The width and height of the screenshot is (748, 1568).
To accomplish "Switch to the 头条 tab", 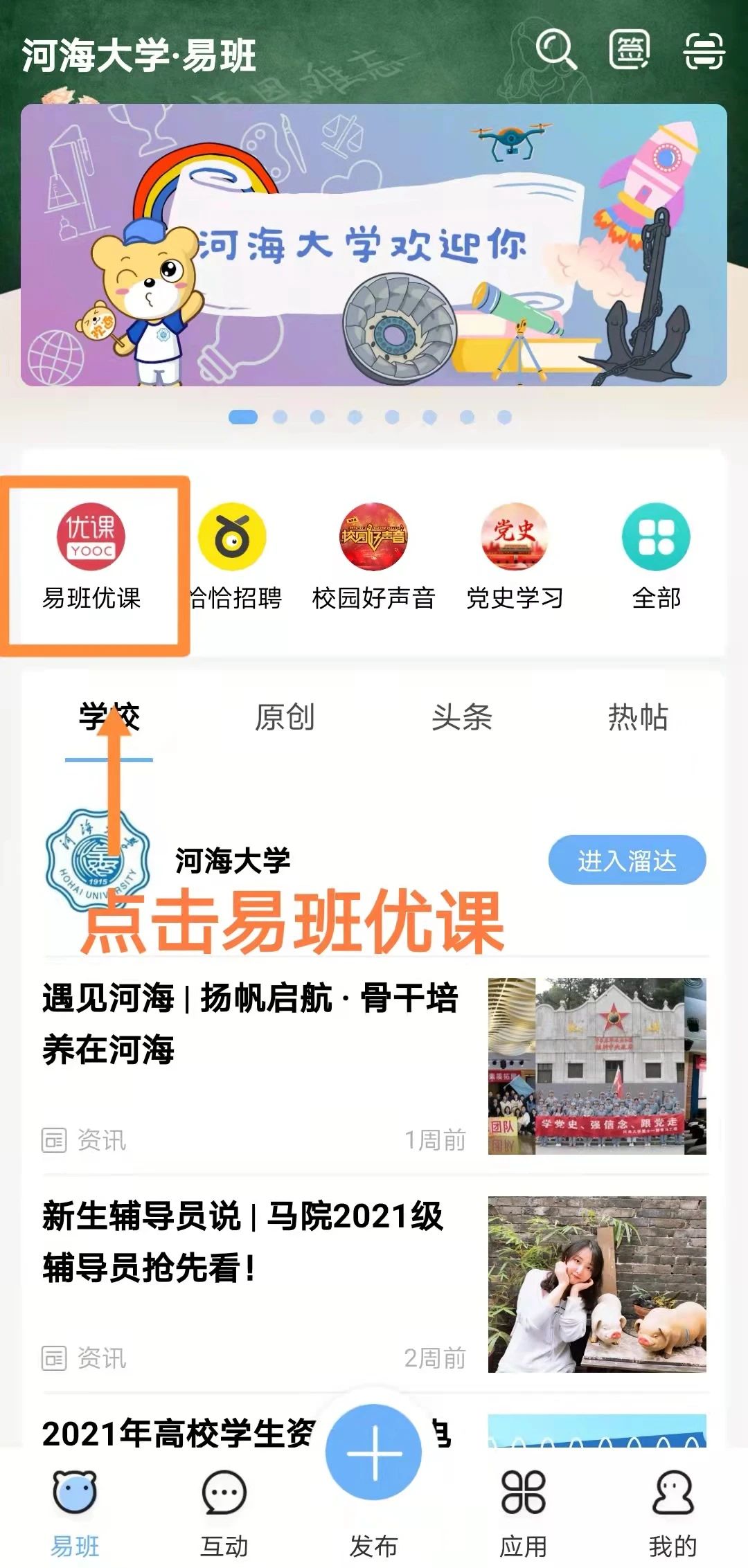I will pyautogui.click(x=461, y=717).
